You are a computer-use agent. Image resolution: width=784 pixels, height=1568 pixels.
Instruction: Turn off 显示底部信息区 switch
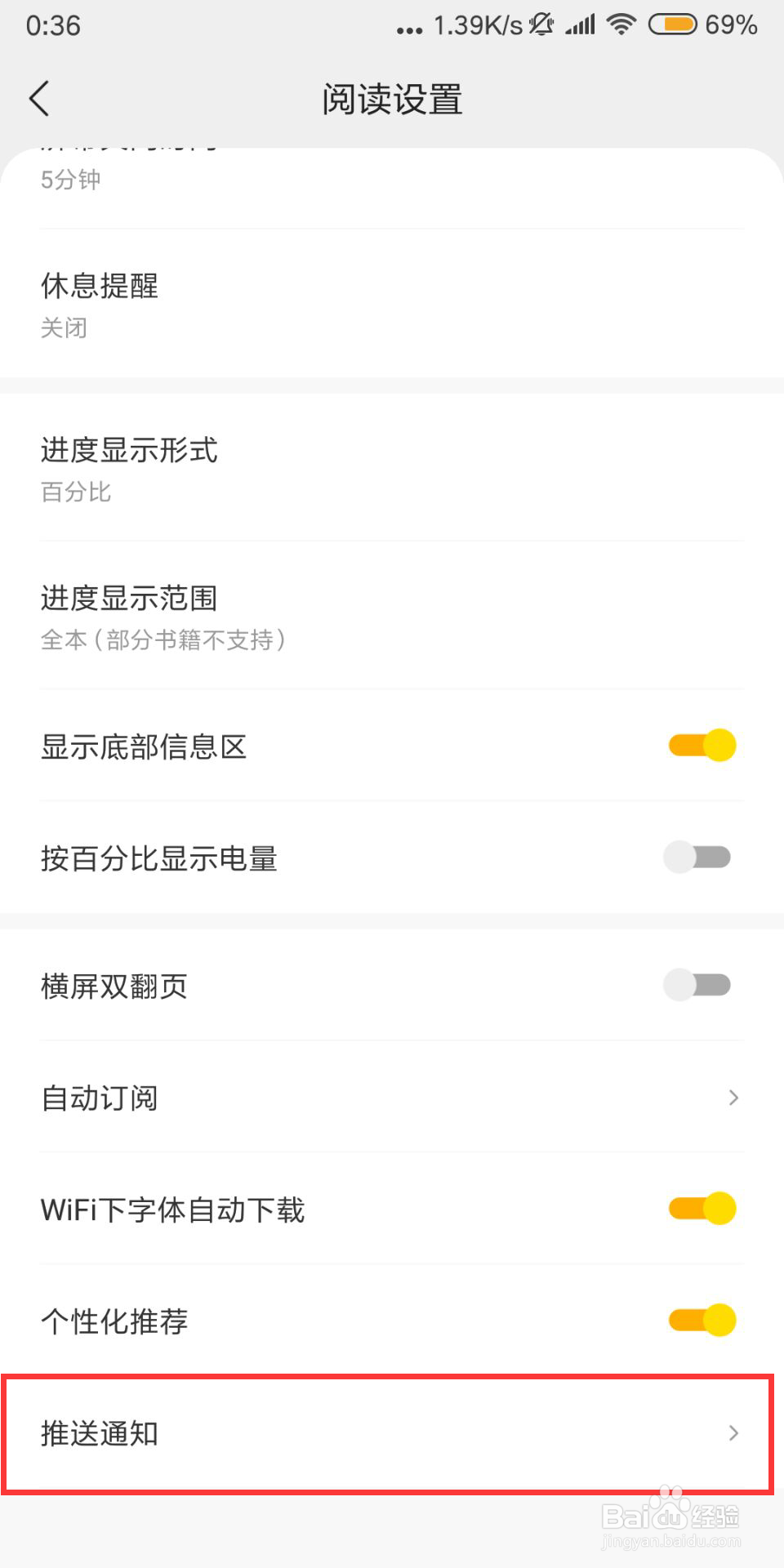(699, 745)
